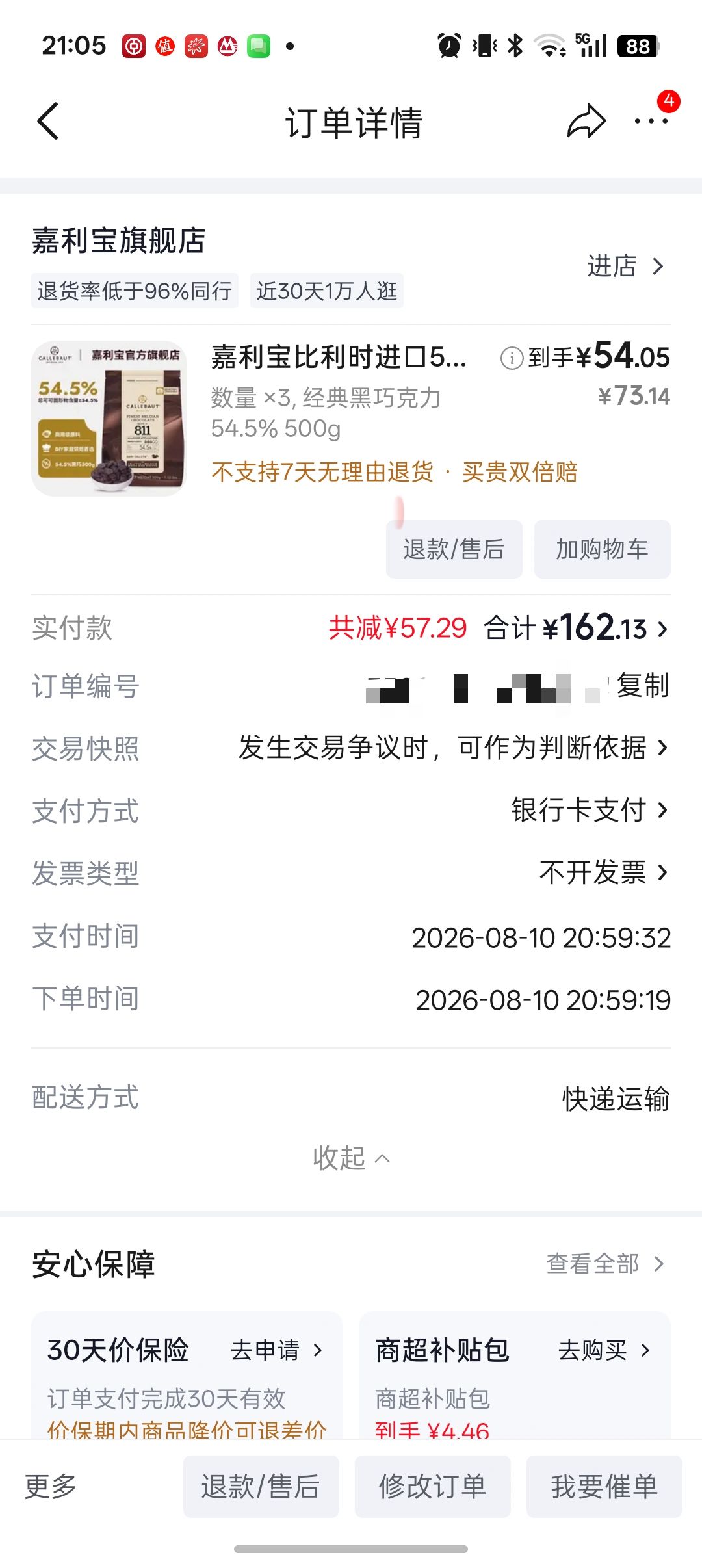
Task: Open the 嘉利宝 chocolate product thumbnail
Action: point(109,419)
